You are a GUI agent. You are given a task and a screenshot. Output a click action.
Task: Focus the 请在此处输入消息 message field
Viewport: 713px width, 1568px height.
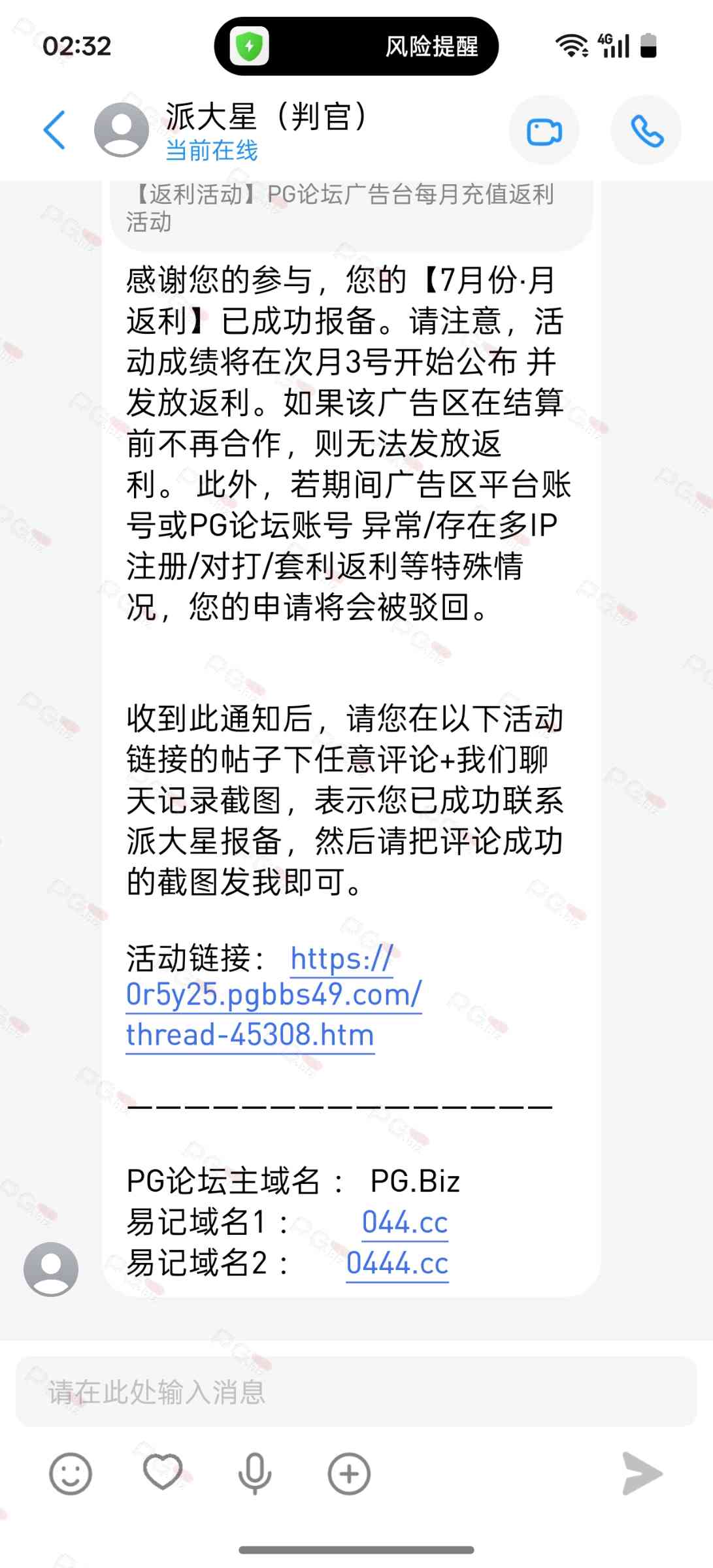pyautogui.click(x=356, y=1392)
